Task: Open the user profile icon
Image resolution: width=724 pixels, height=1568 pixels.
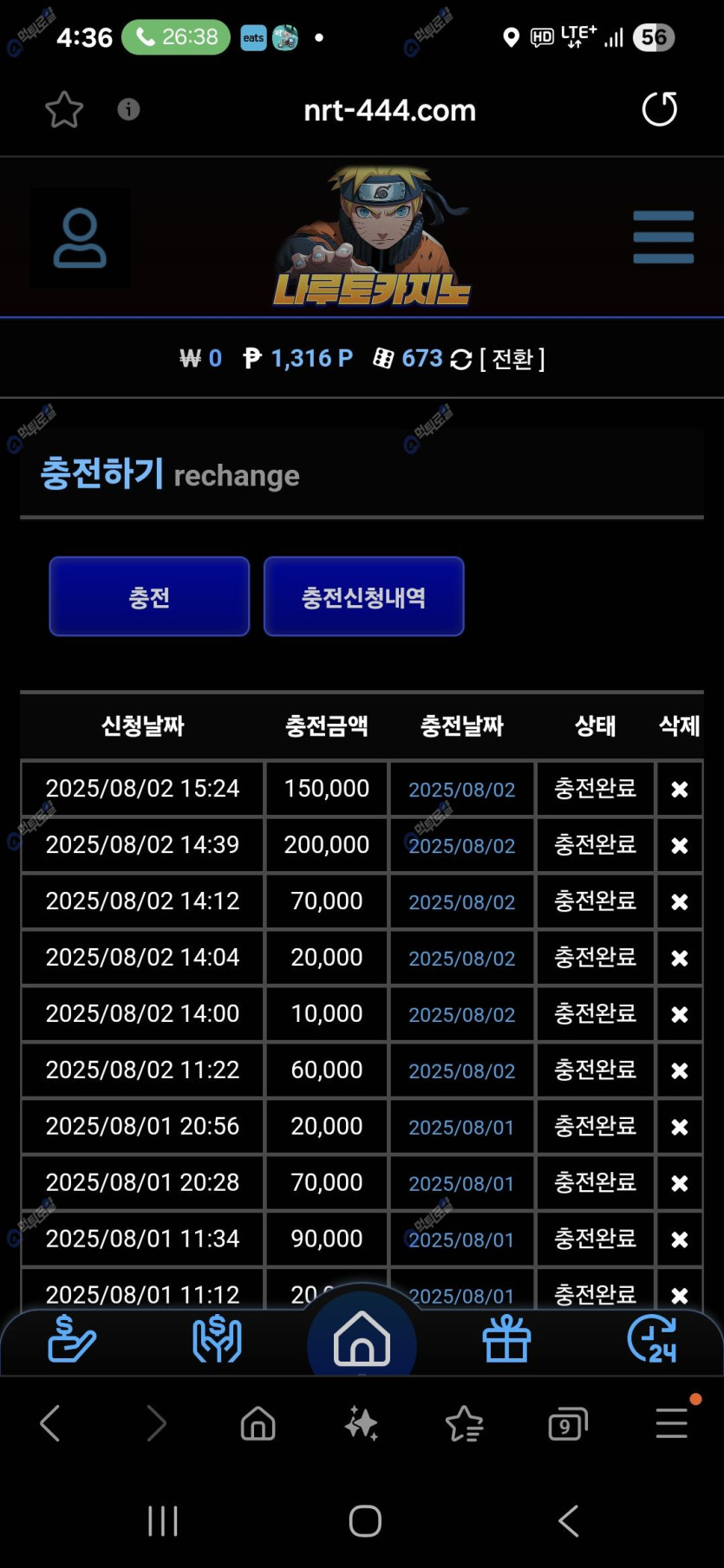Action: (x=80, y=237)
